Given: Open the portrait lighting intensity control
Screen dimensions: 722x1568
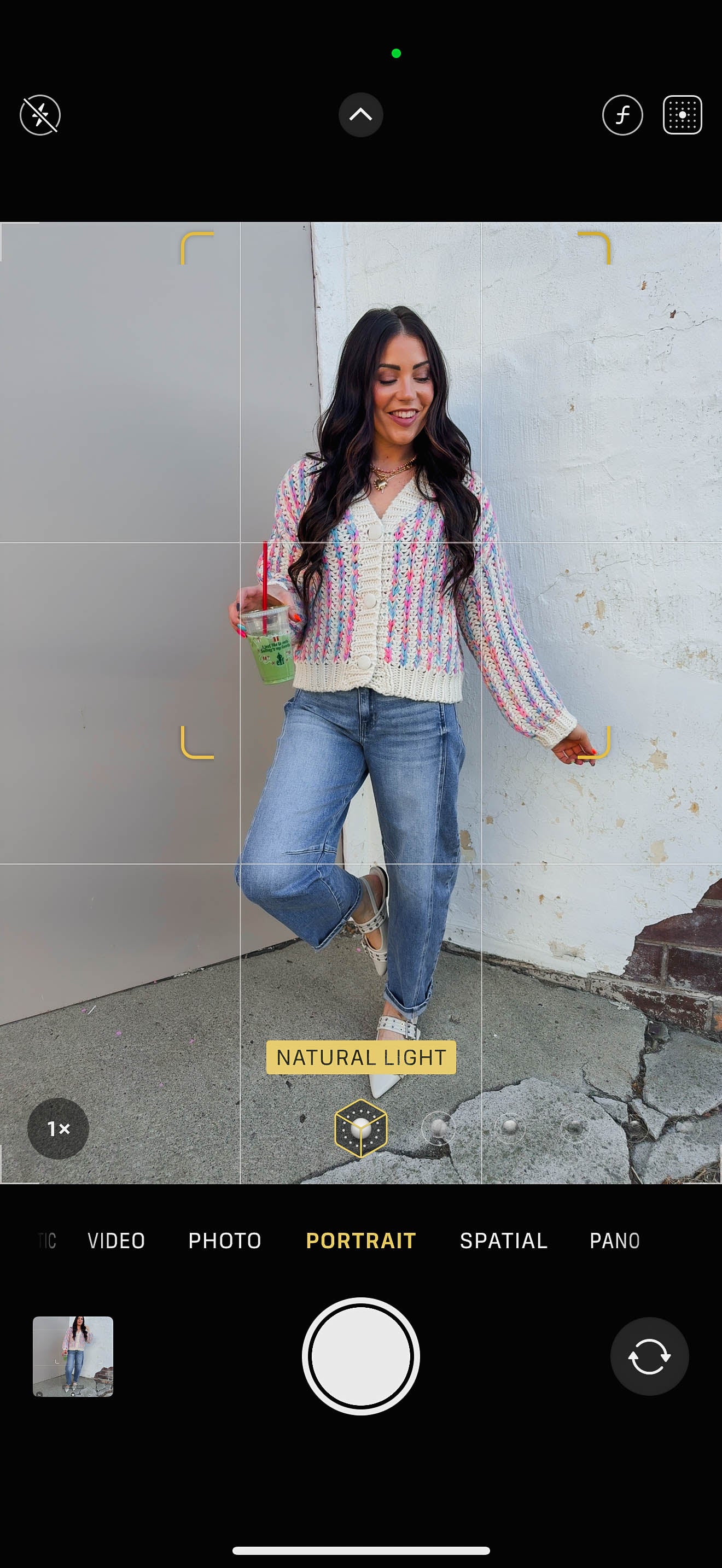Looking at the screenshot, I should point(682,115).
